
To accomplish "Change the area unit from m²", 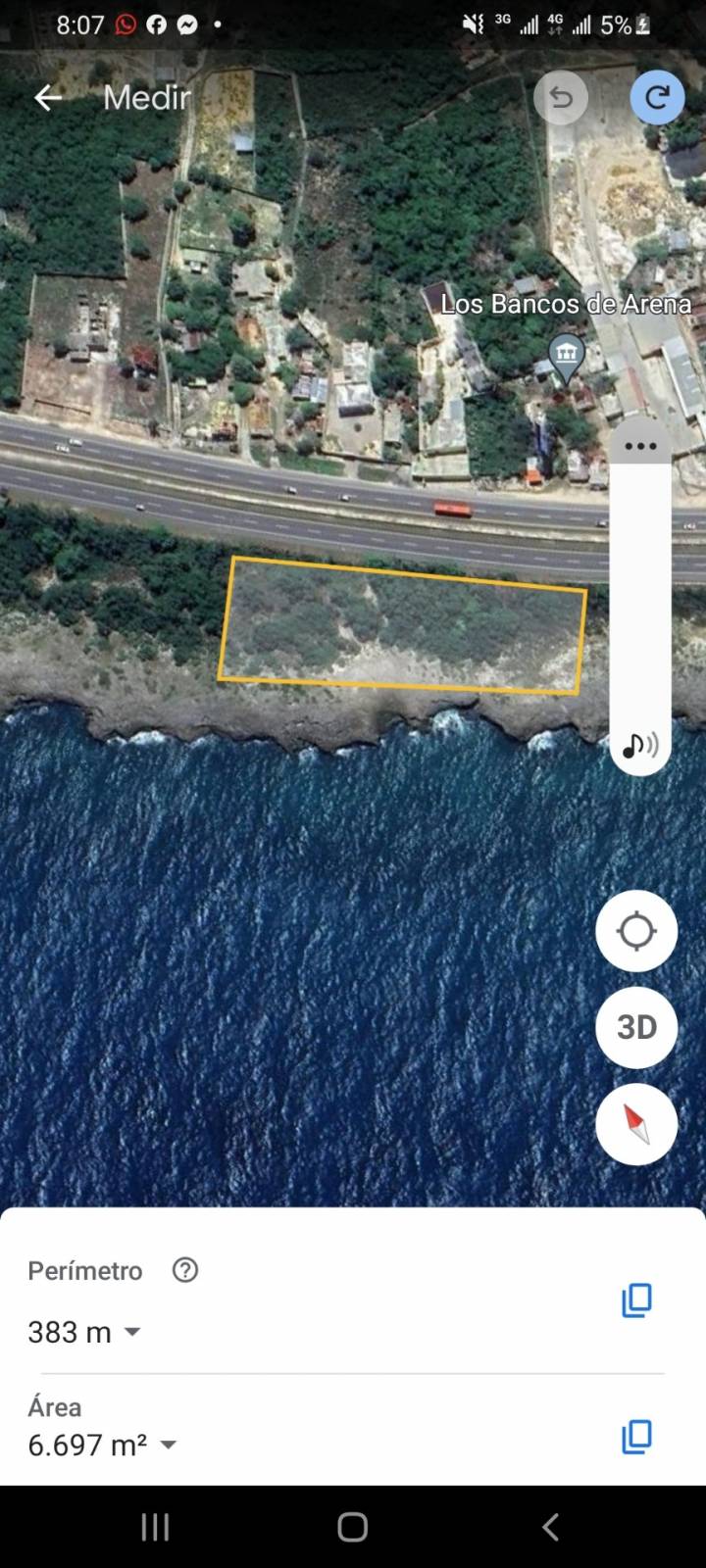I will (x=168, y=1445).
